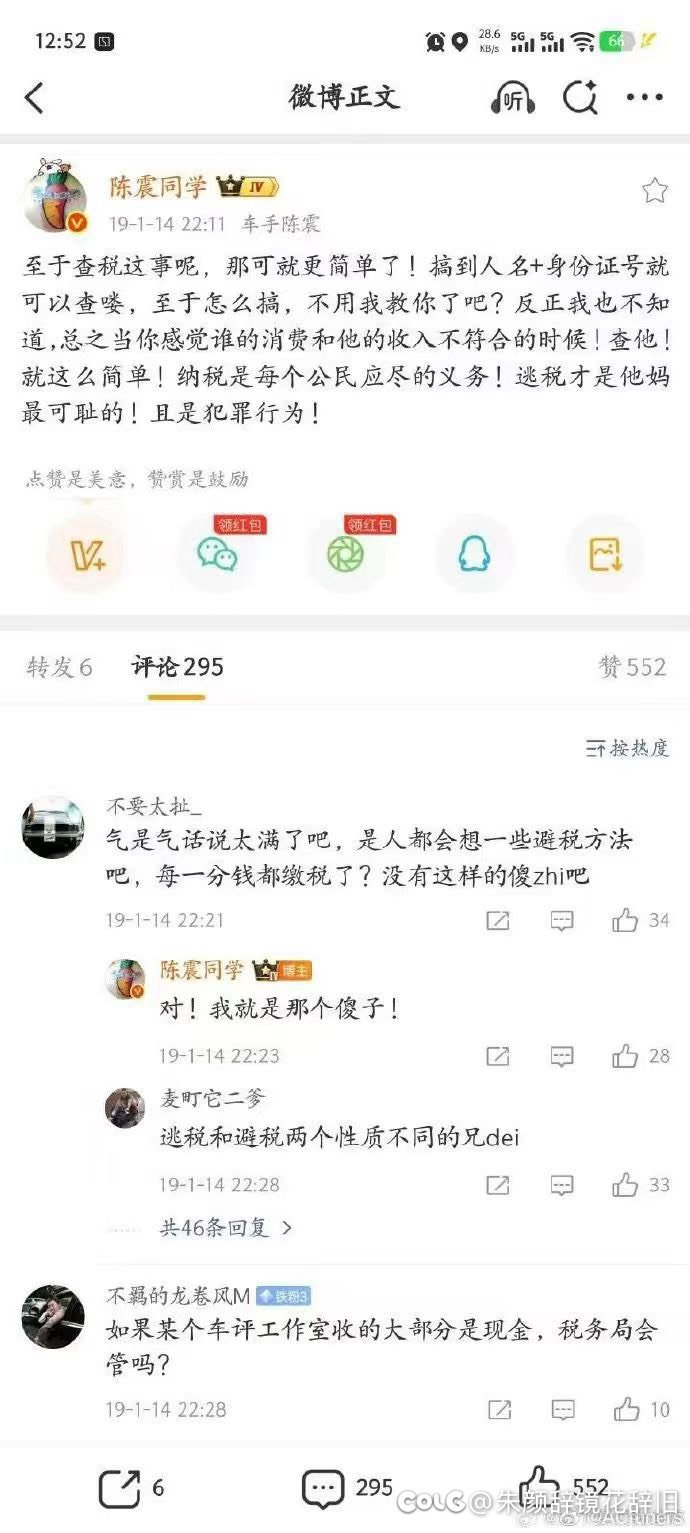Share post to QQ
This screenshot has height=1533, width=690.
[474, 554]
